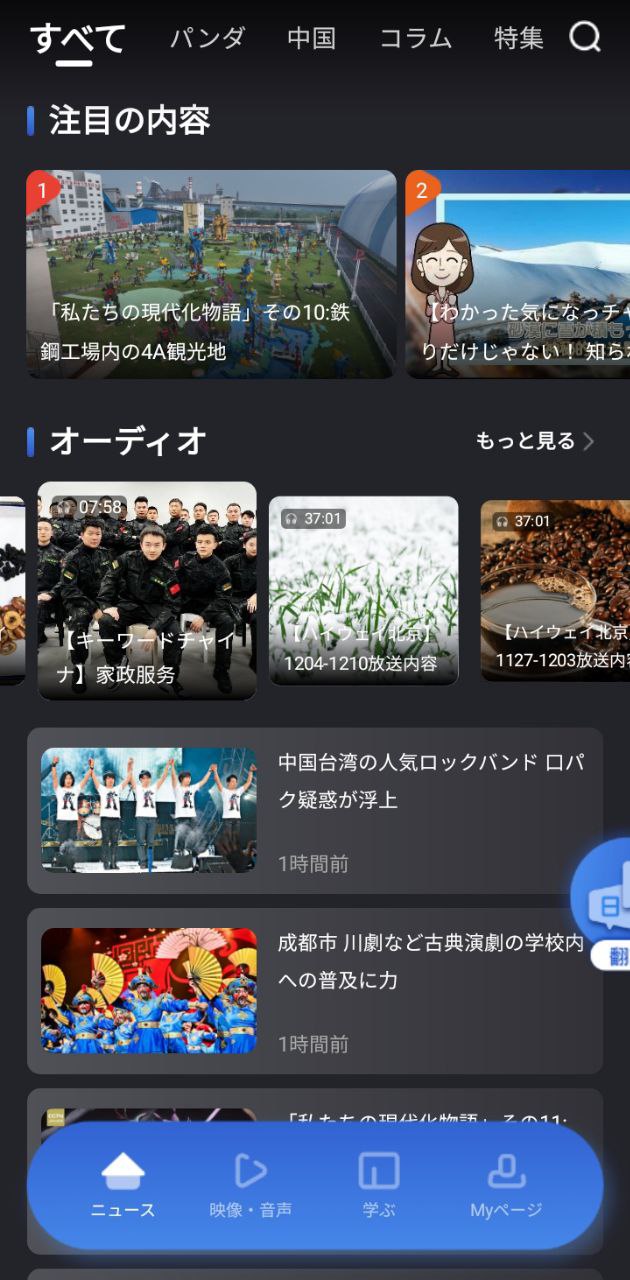
Task: Switch to the 中国 tab
Action: click(x=311, y=39)
